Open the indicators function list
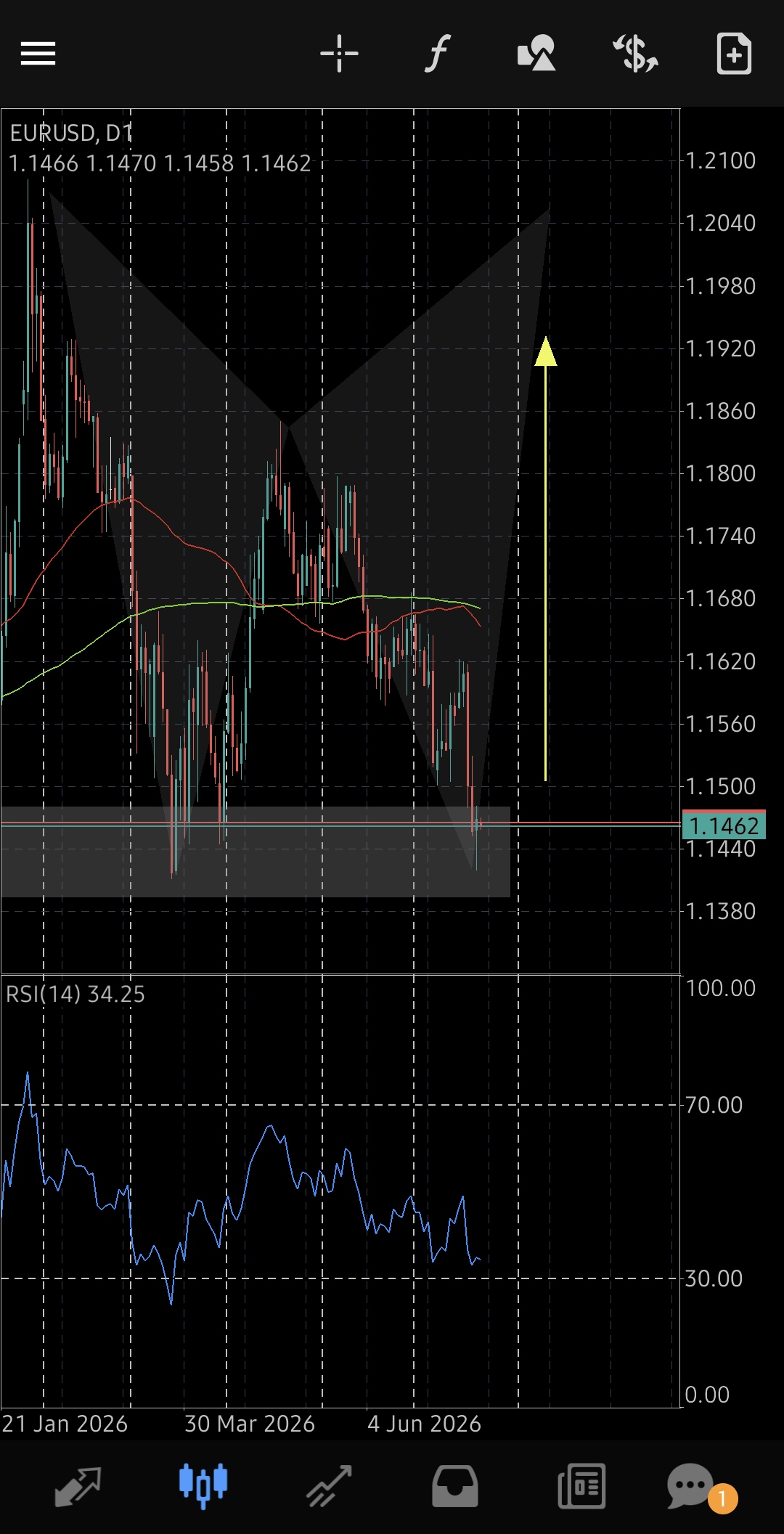784x1534 pixels. [438, 54]
